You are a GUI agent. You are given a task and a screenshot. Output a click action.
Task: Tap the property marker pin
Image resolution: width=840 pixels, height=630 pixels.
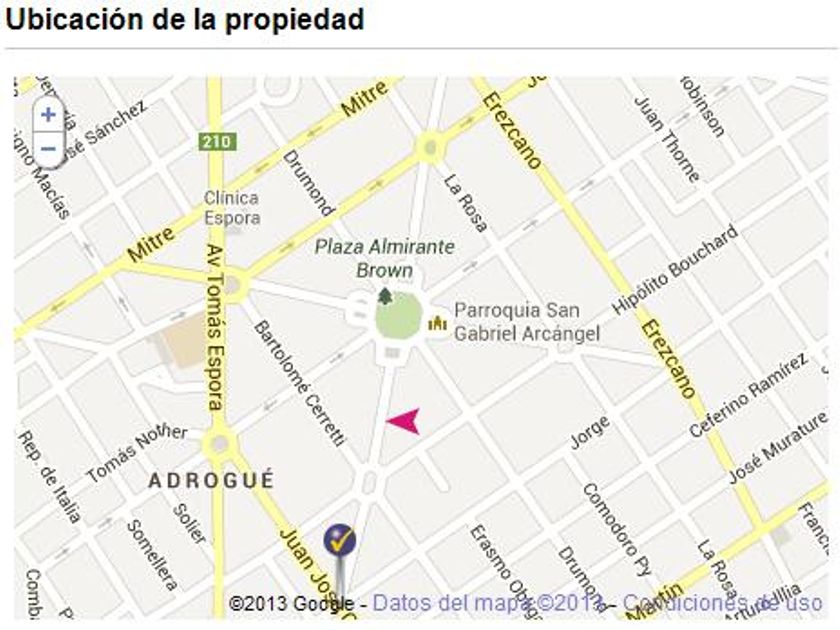(340, 540)
